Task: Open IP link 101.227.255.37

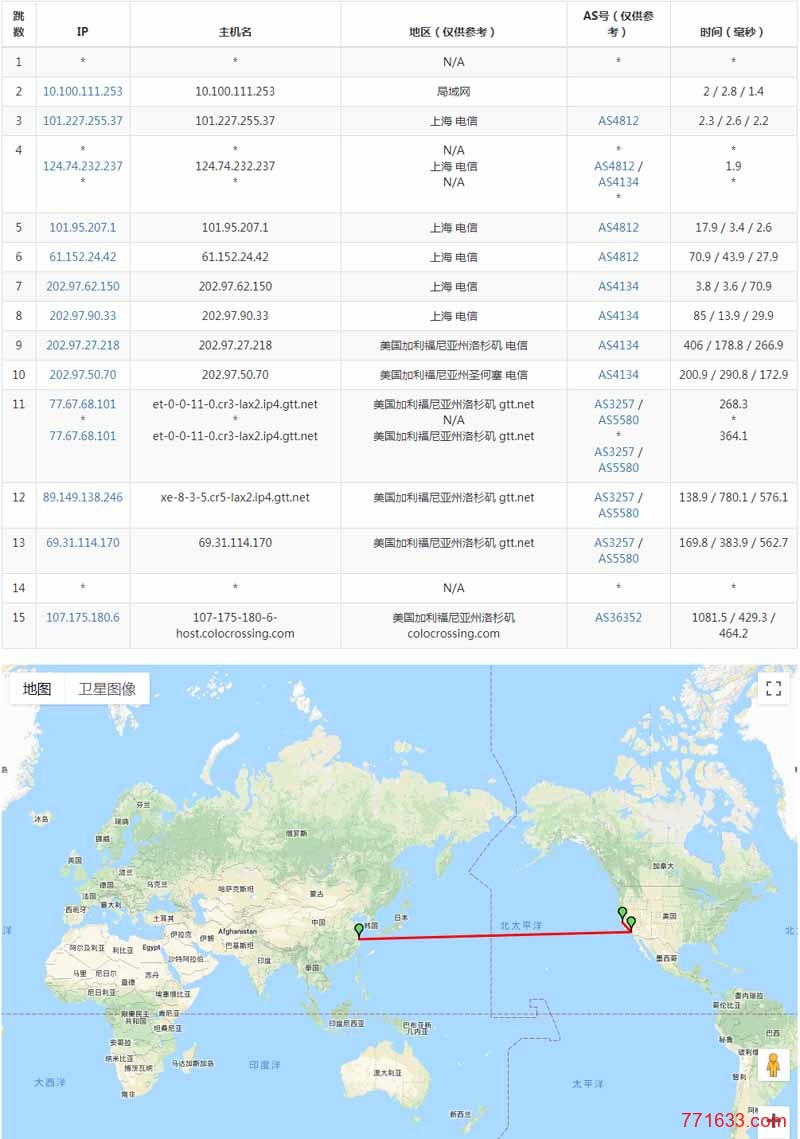Action: (83, 121)
